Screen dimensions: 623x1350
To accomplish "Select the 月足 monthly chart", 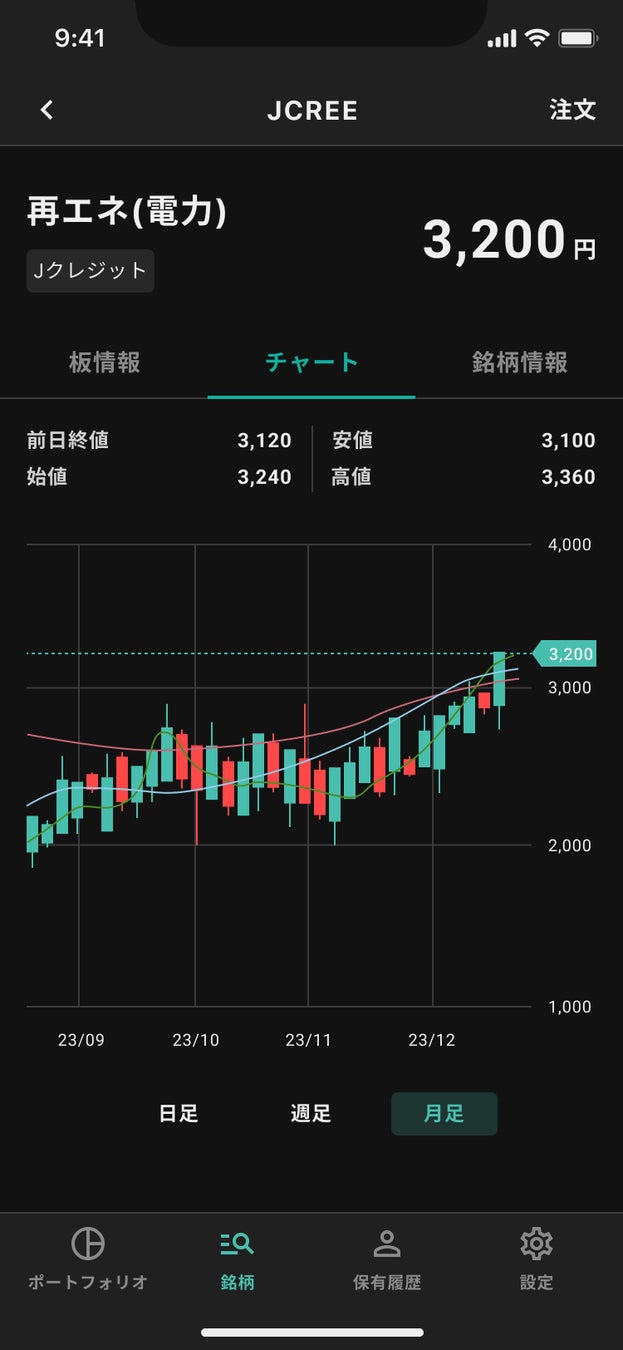I will click(443, 1113).
